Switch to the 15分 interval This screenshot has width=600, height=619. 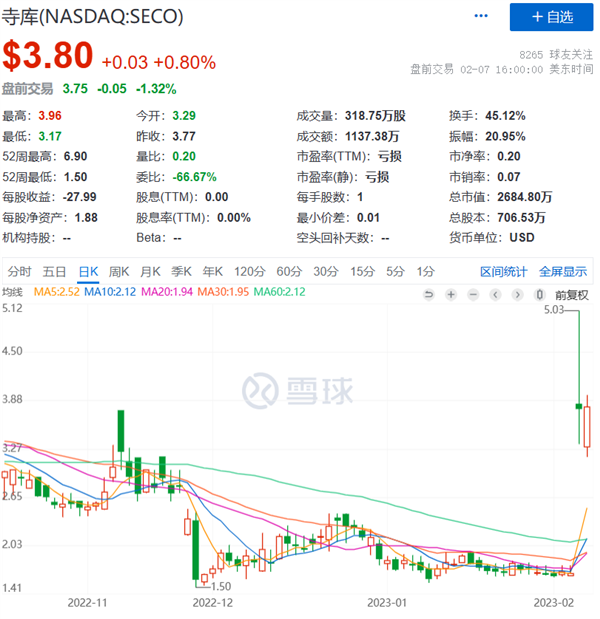(362, 271)
